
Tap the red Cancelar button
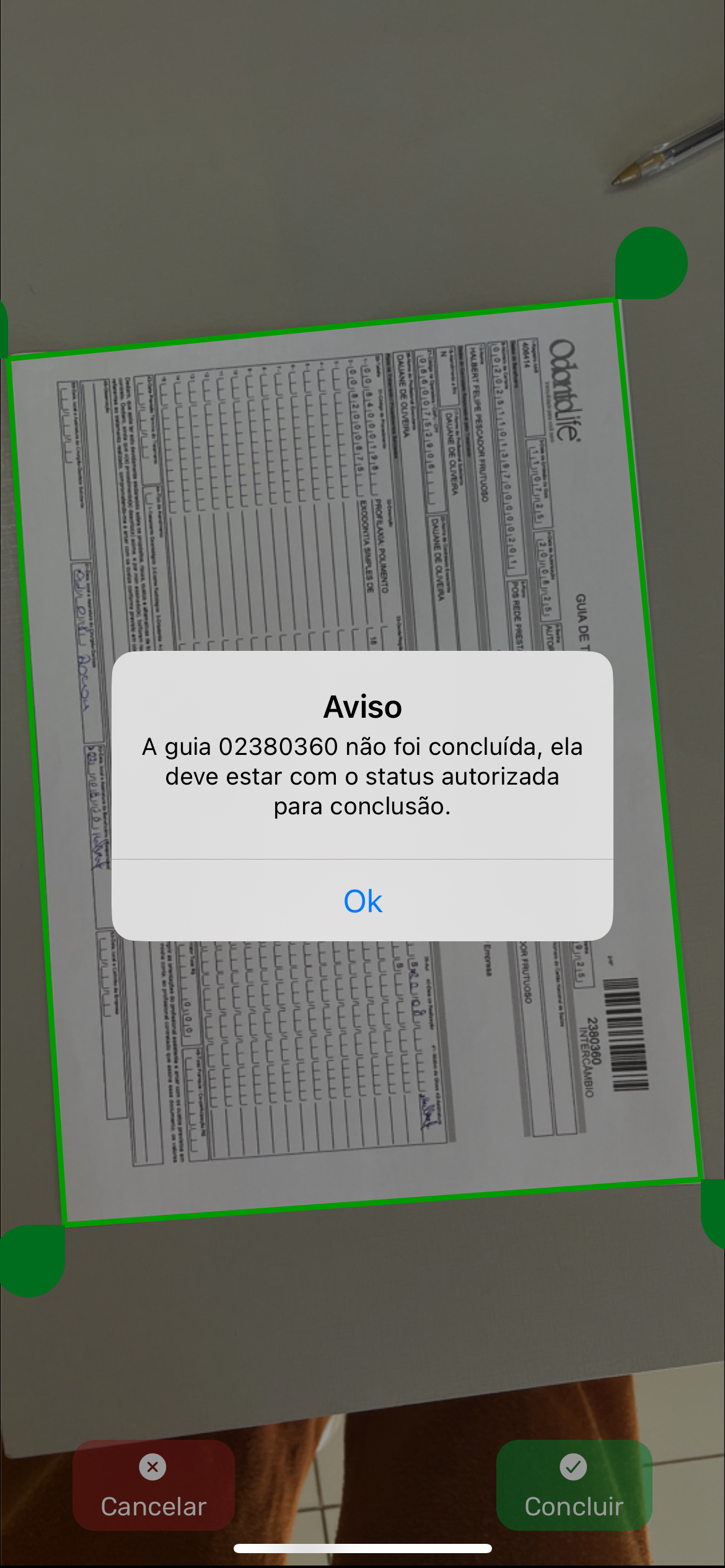pyautogui.click(x=153, y=1485)
